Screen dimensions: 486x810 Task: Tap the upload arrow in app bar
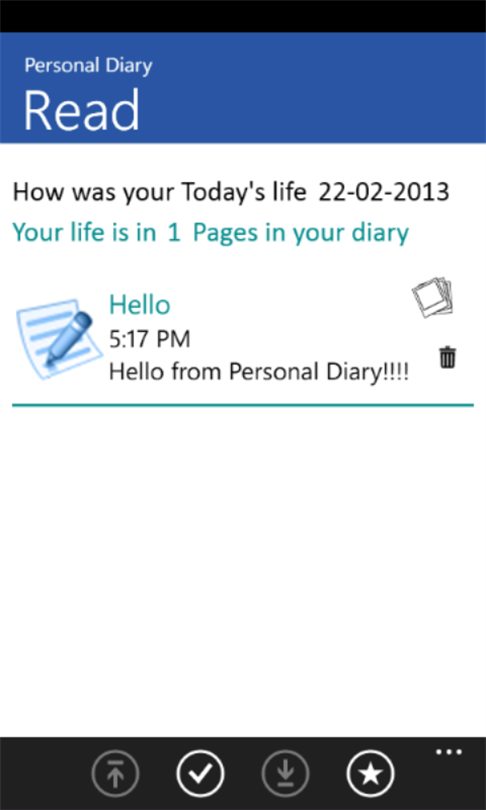tap(115, 774)
